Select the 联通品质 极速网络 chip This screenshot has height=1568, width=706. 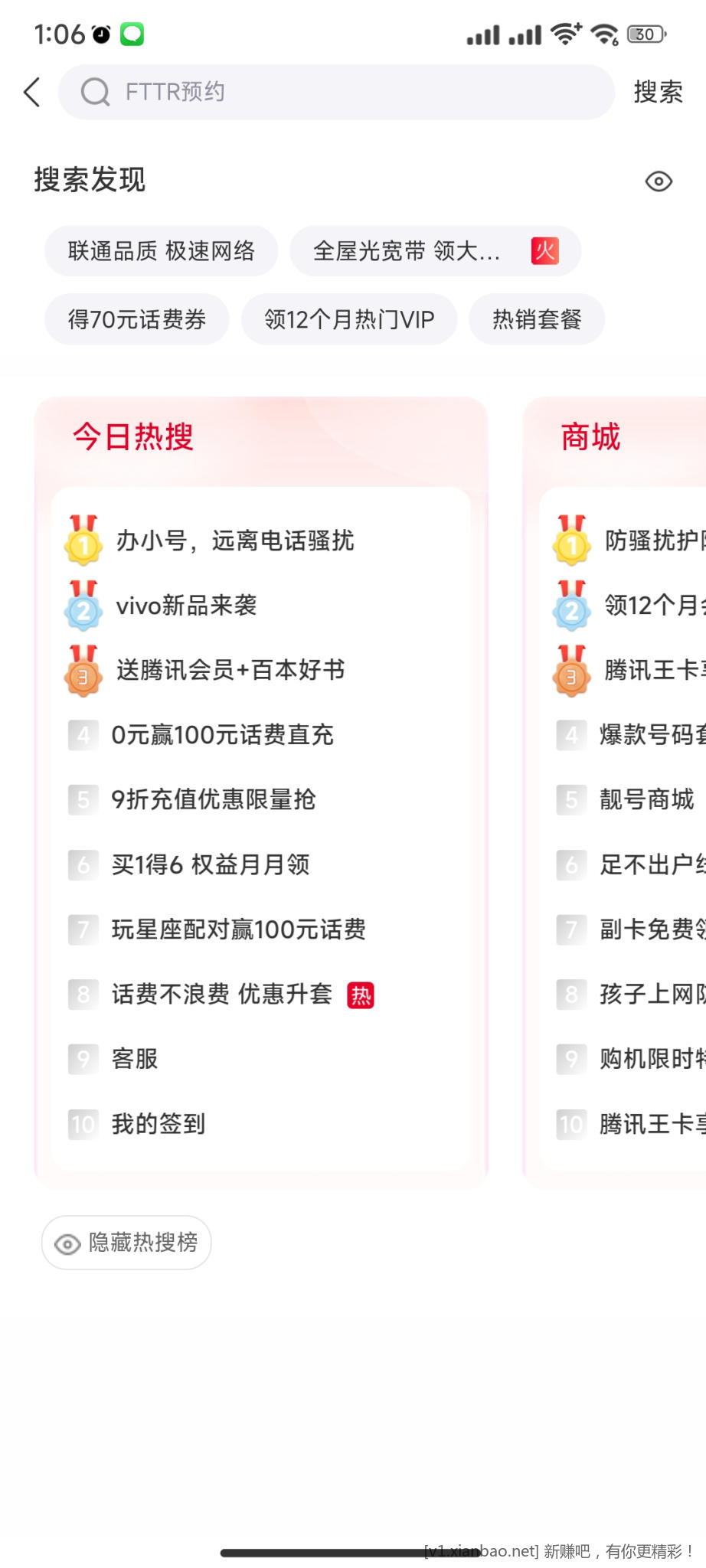tap(161, 251)
